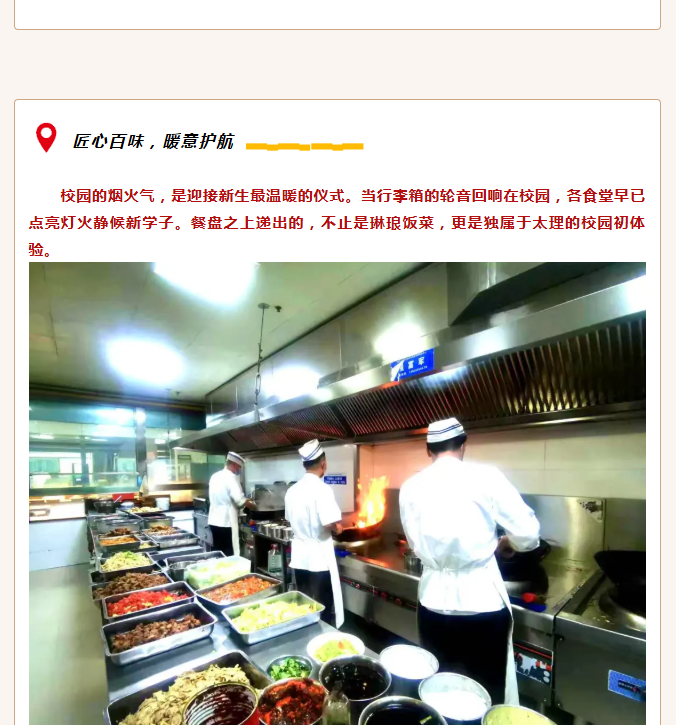
Task: Open the canteen kitchen photo full-size
Action: [338, 493]
